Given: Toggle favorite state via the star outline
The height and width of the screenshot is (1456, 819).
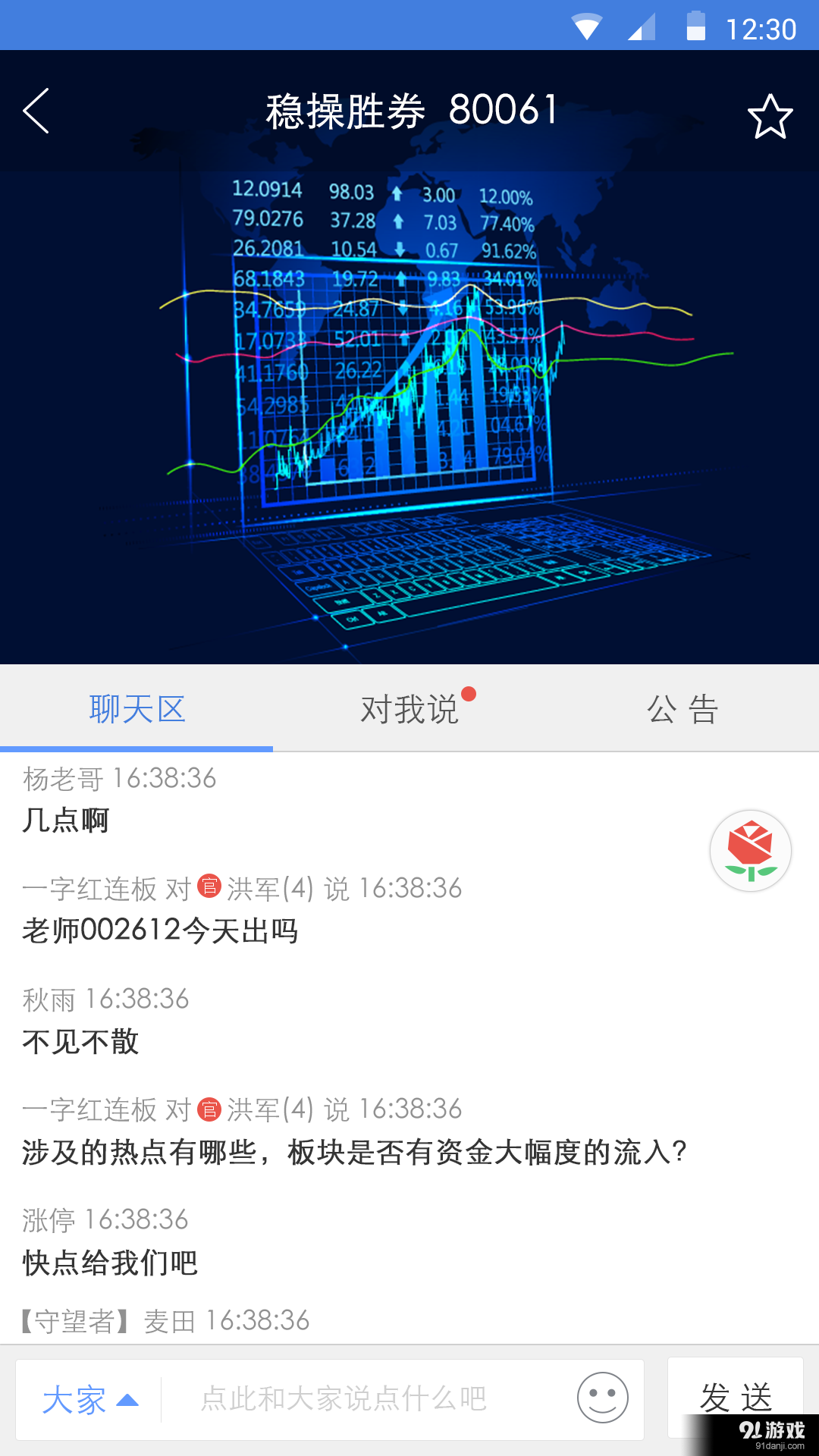Looking at the screenshot, I should 770,115.
